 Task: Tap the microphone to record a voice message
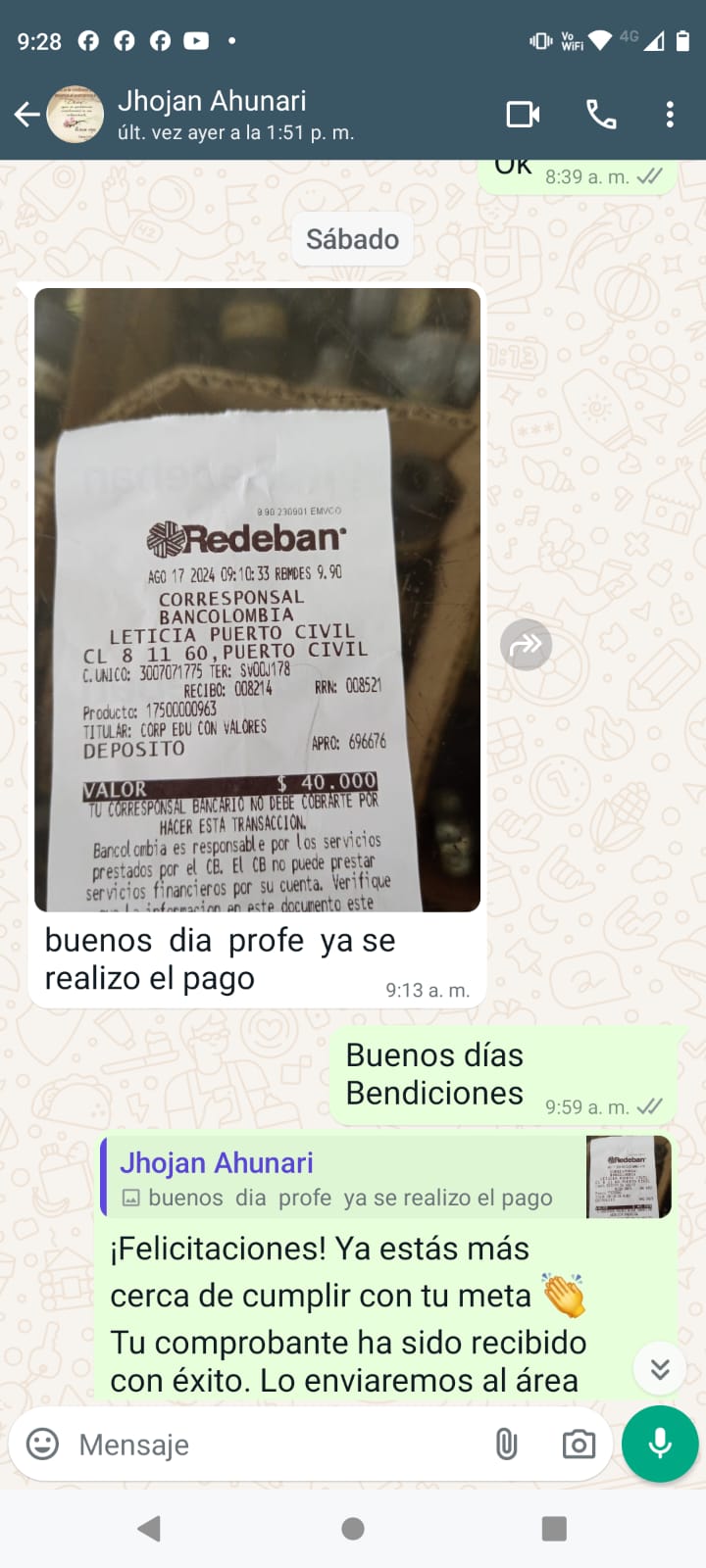point(660,1445)
